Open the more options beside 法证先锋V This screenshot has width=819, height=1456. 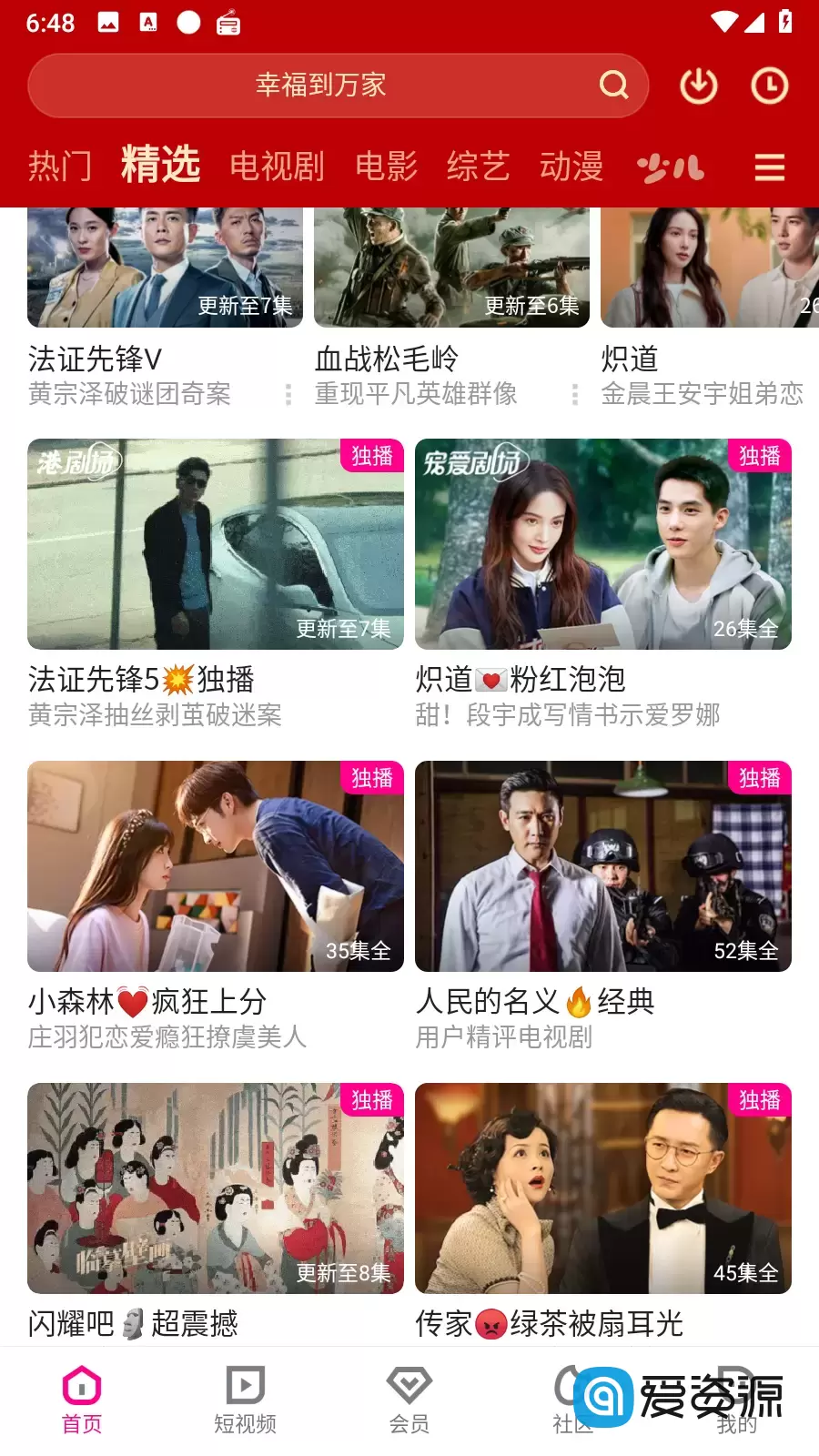coord(288,394)
